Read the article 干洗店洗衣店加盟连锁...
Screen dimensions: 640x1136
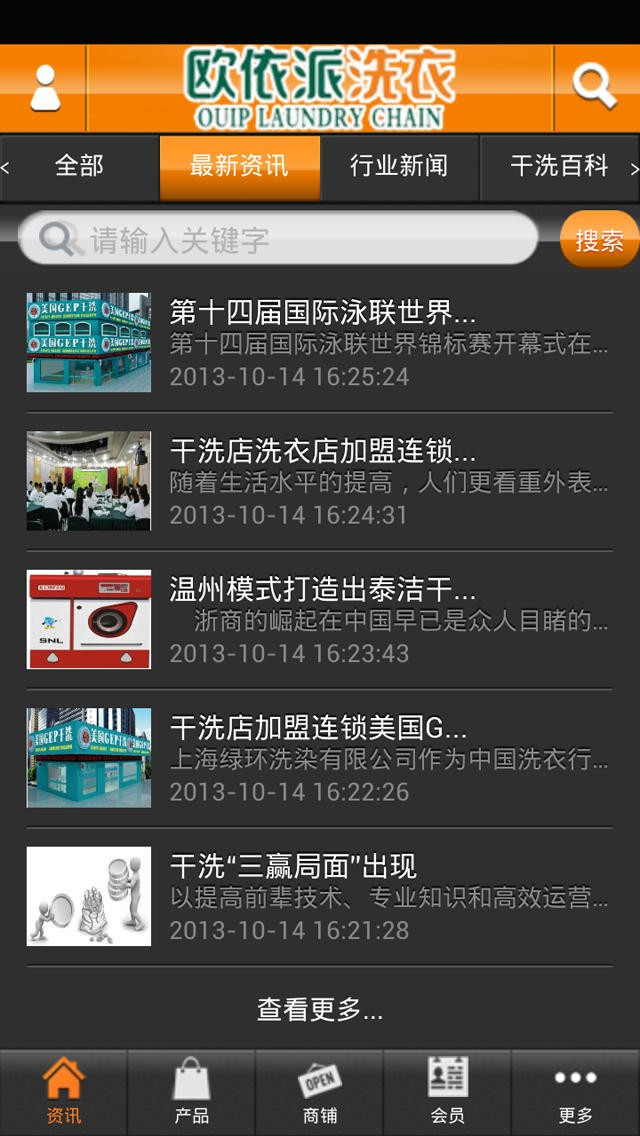(x=320, y=481)
